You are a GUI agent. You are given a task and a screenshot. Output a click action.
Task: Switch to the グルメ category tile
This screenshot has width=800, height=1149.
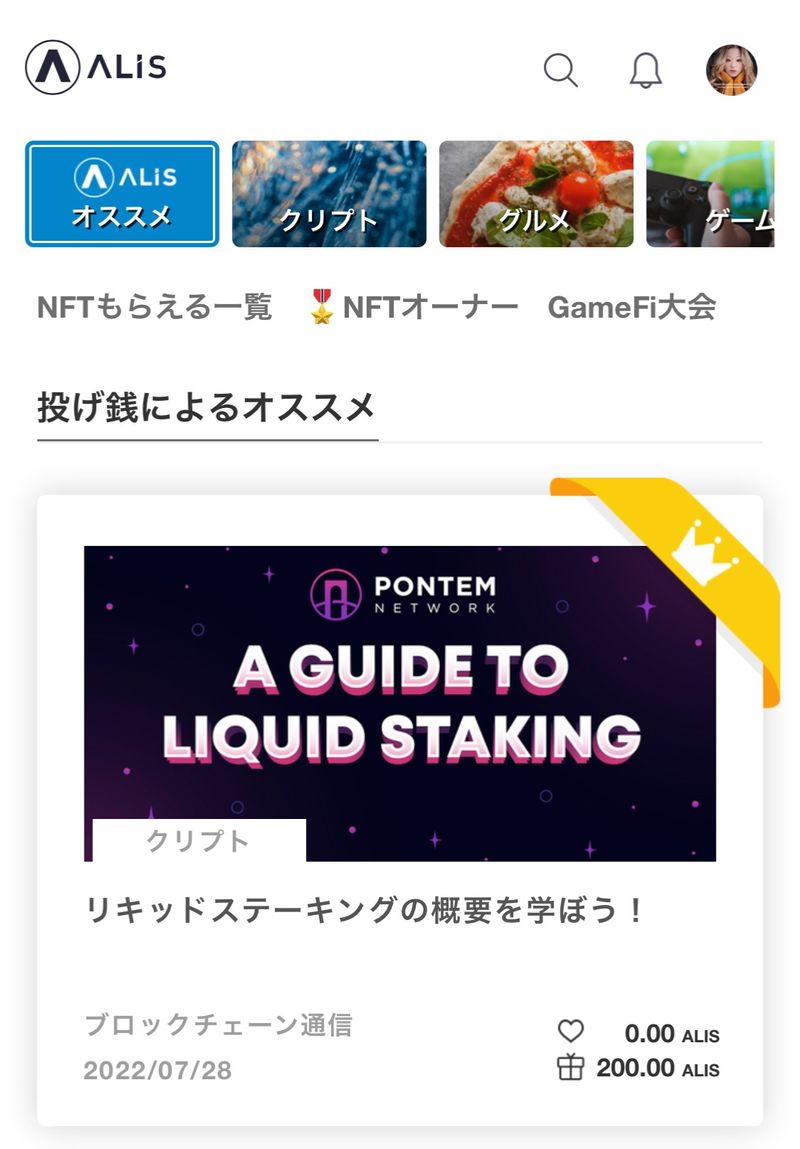tap(536, 194)
